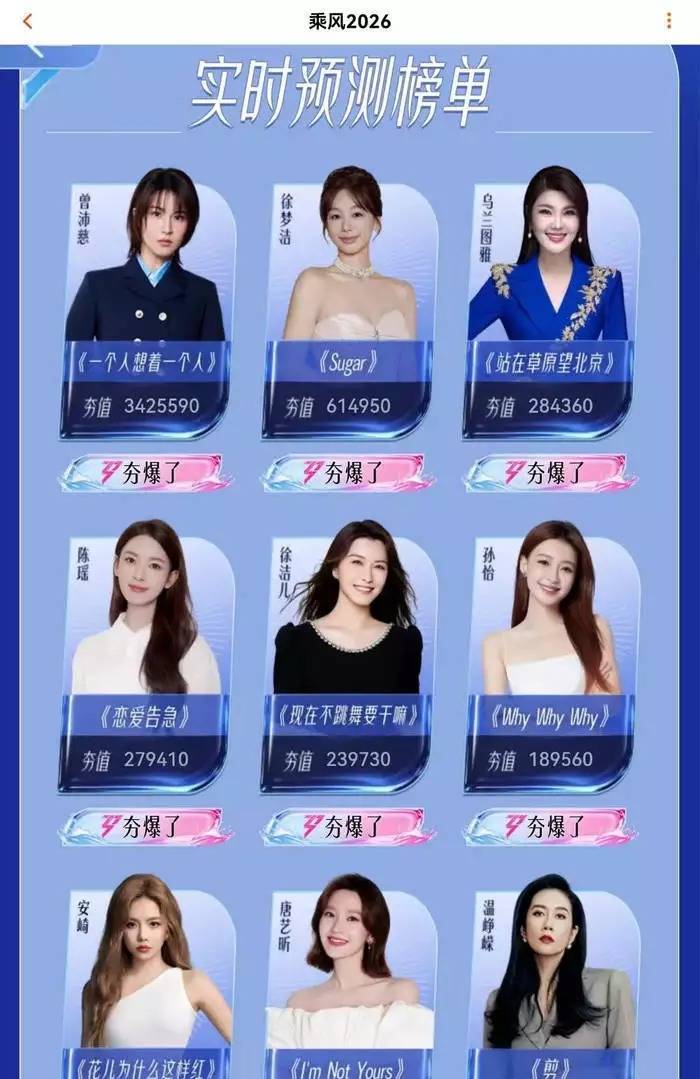Open the overflow menu in the top bar
This screenshot has width=700, height=1079.
pyautogui.click(x=668, y=21)
